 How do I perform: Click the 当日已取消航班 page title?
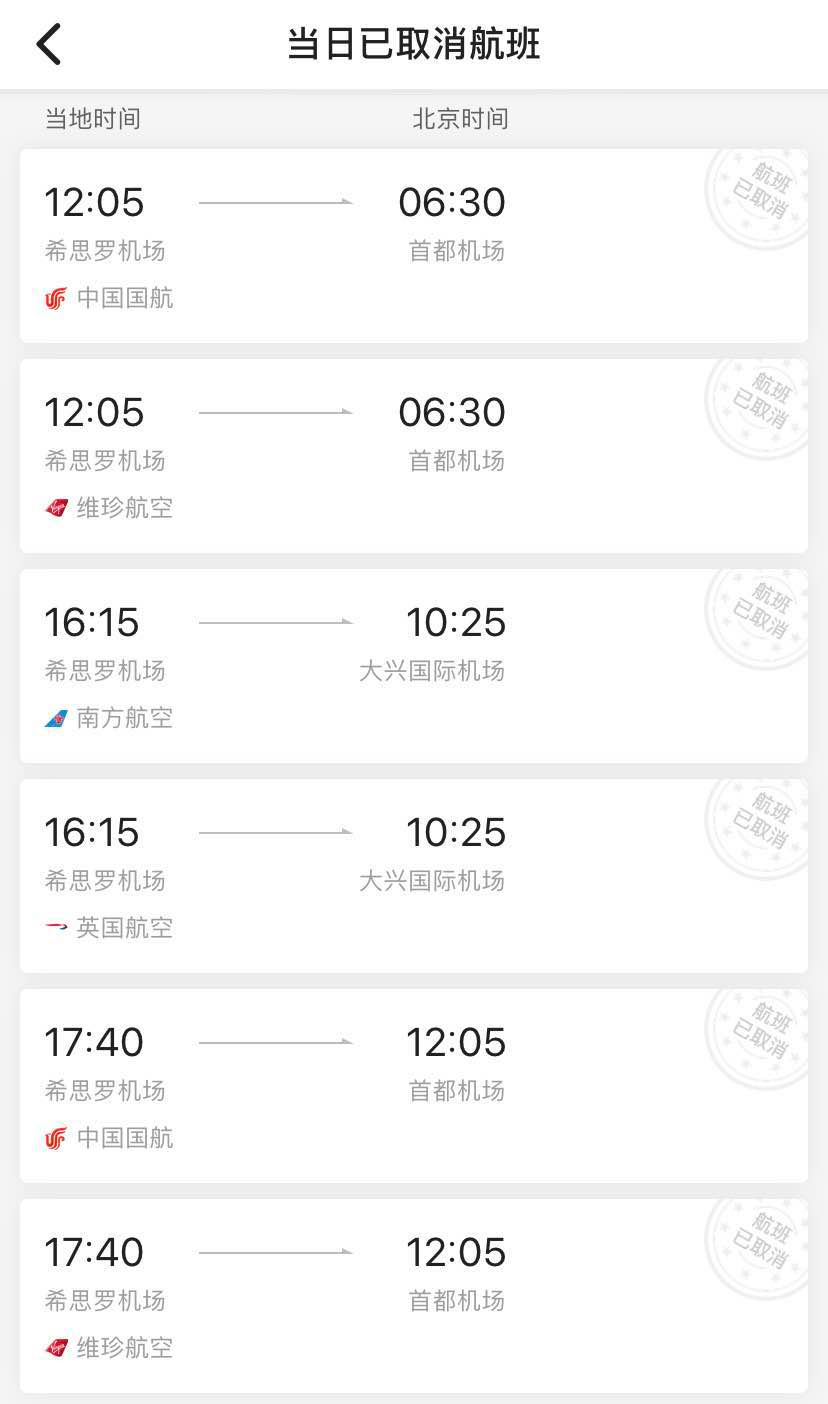pyautogui.click(x=414, y=44)
